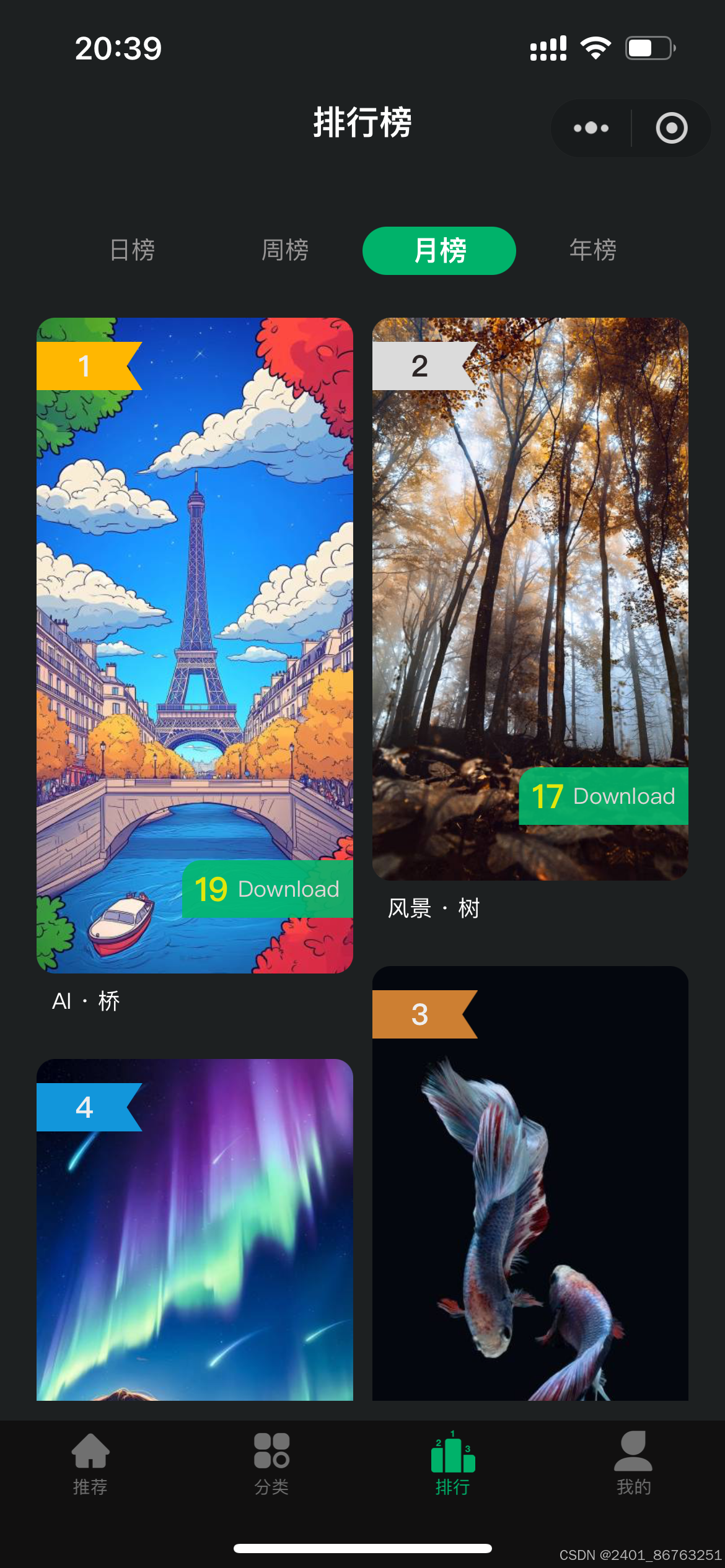Switch to the 周榜 weekly ranking
Viewport: 725px width, 1568px height.
coord(285,250)
